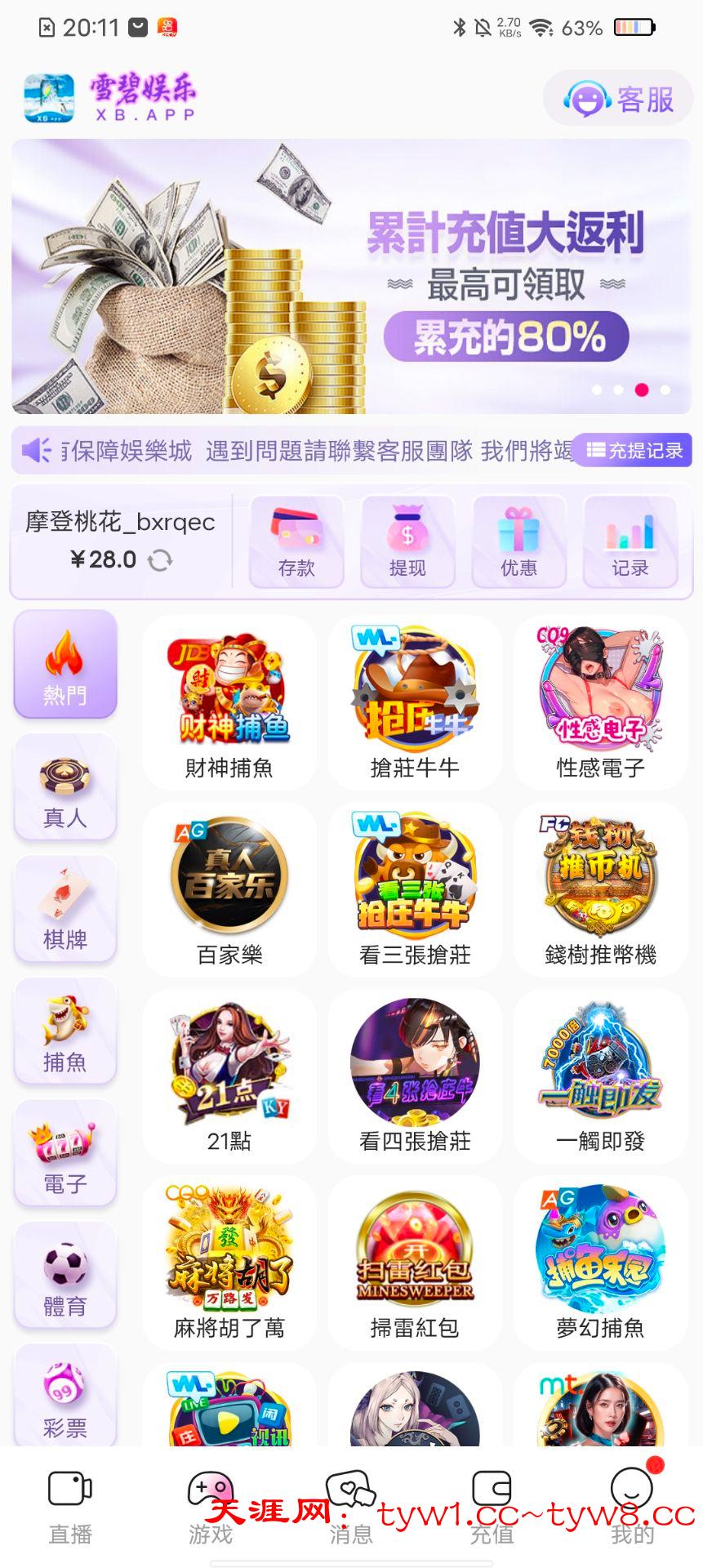This screenshot has width=703, height=1568.
Task: Open 提现 withdrawal
Action: point(407,542)
